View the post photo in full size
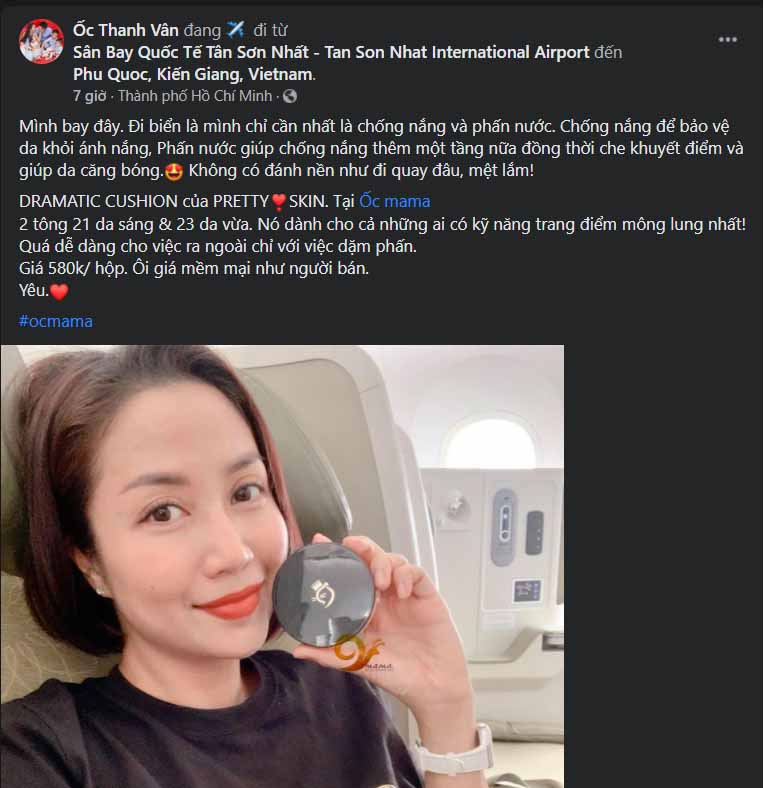The height and width of the screenshot is (788, 764). click(x=282, y=566)
